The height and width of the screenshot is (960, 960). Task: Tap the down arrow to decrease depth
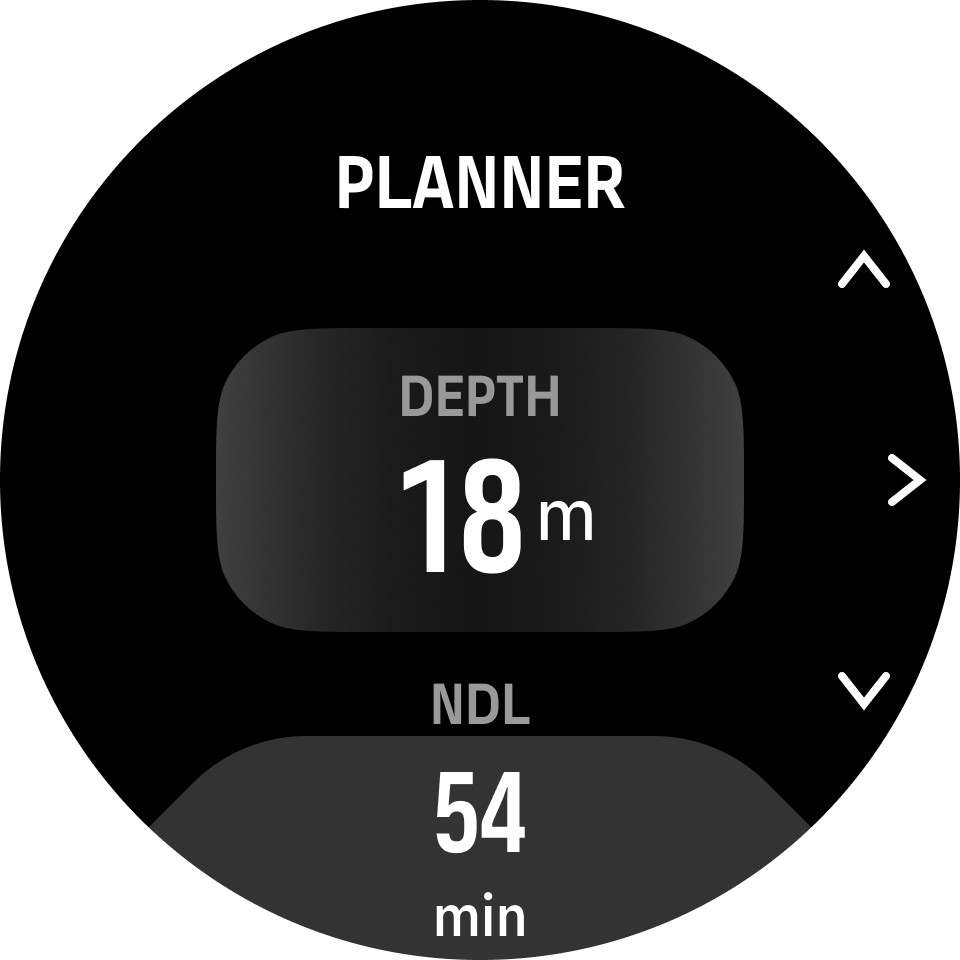[x=863, y=690]
